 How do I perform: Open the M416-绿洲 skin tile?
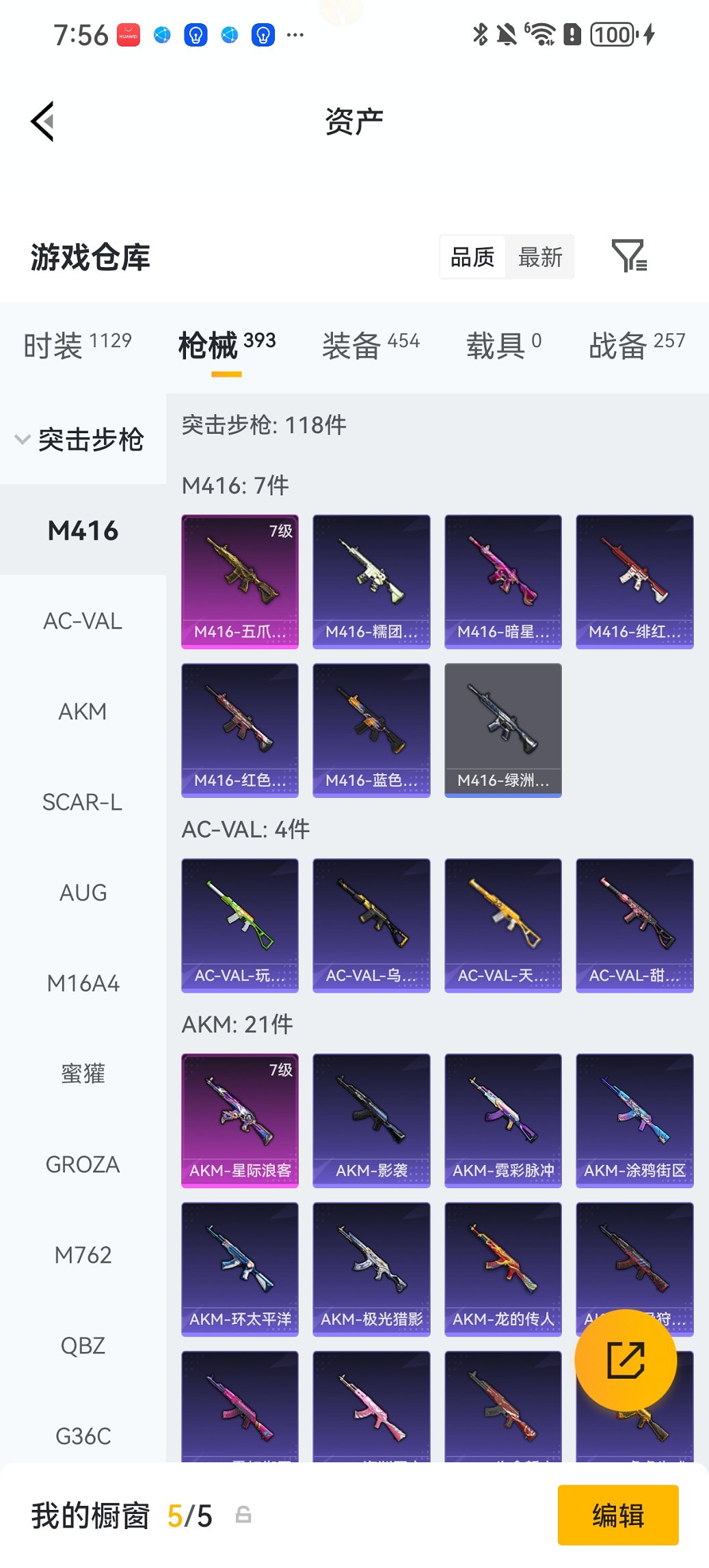[x=503, y=730]
